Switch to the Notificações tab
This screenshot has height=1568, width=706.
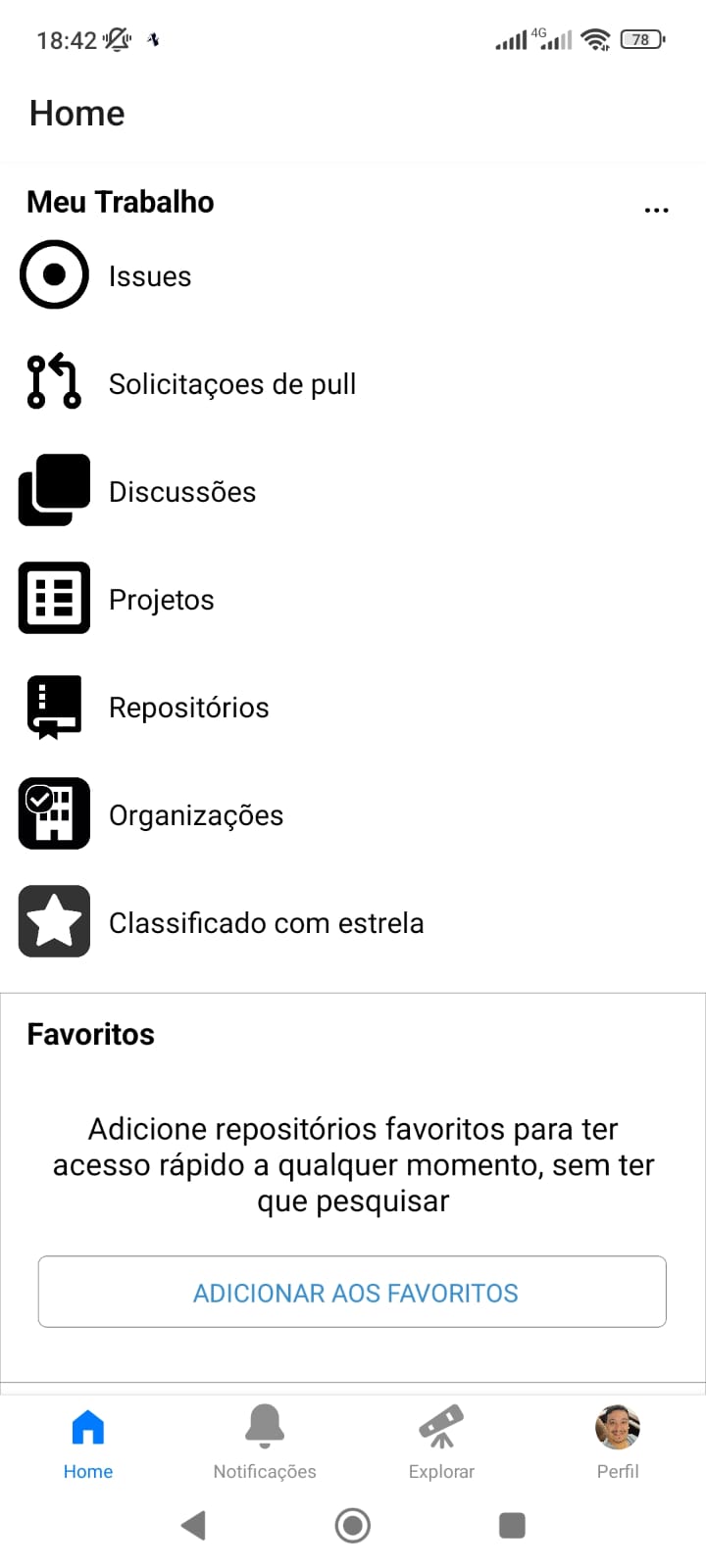click(x=265, y=1443)
